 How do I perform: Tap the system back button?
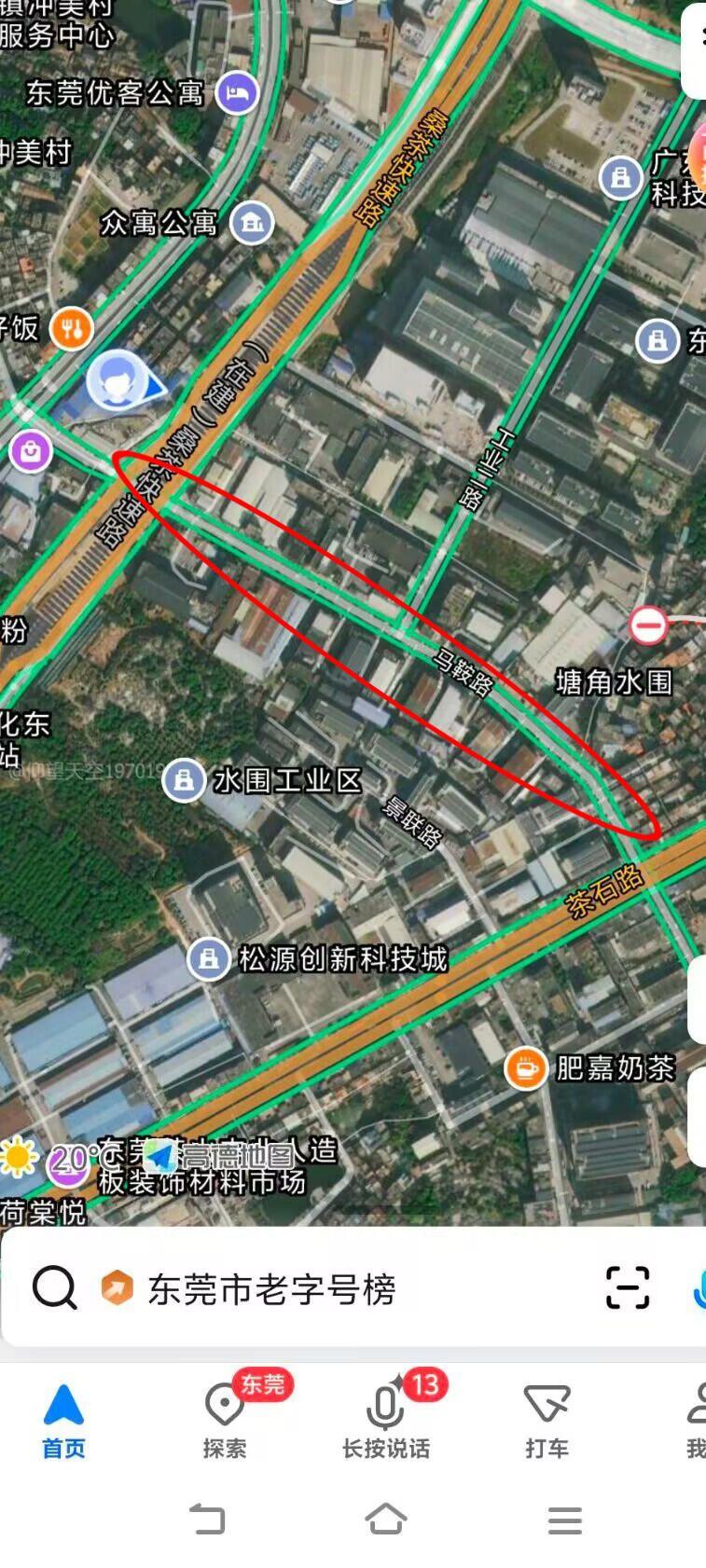click(207, 1520)
